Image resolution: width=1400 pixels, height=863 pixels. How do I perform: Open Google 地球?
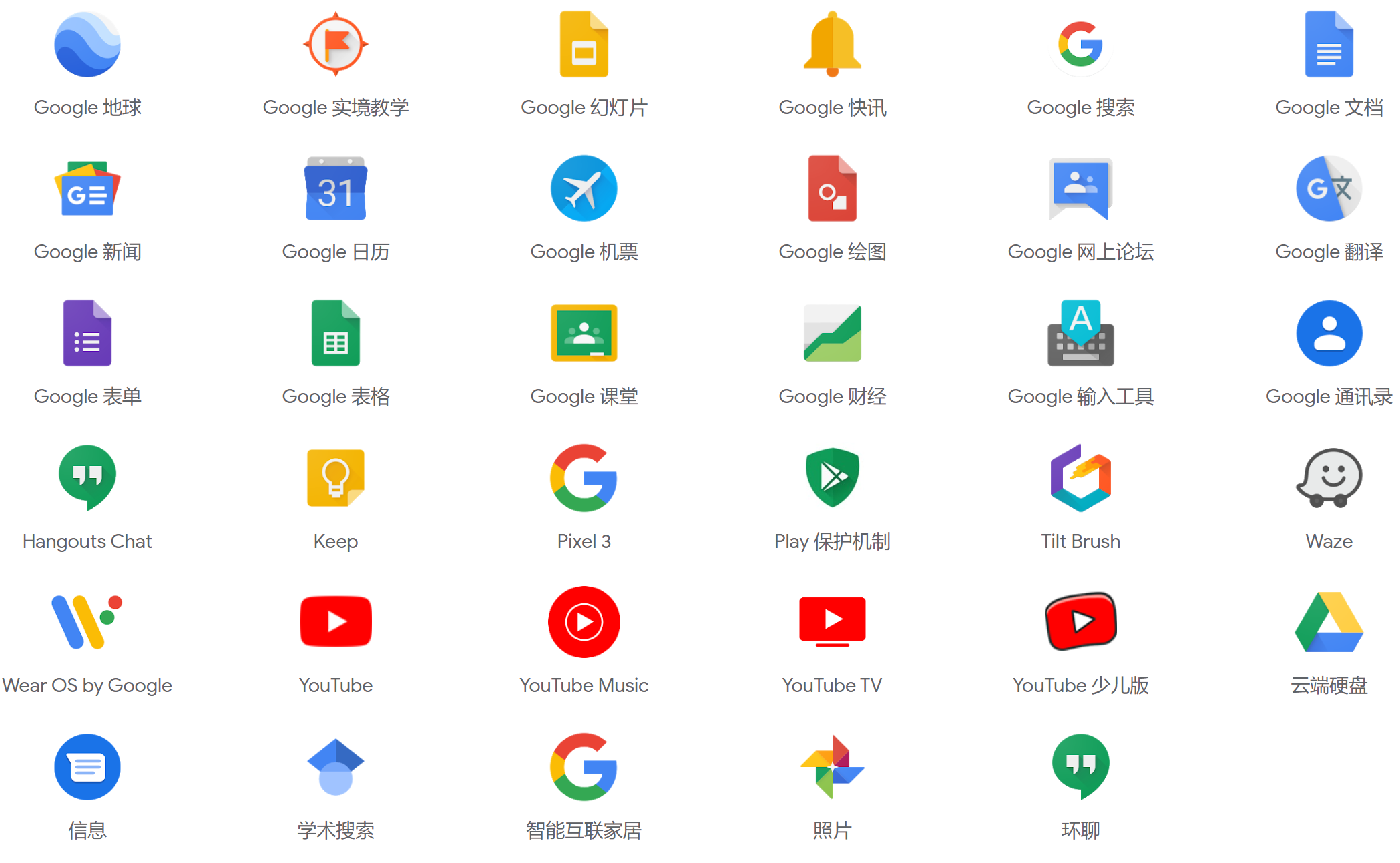pos(87,45)
